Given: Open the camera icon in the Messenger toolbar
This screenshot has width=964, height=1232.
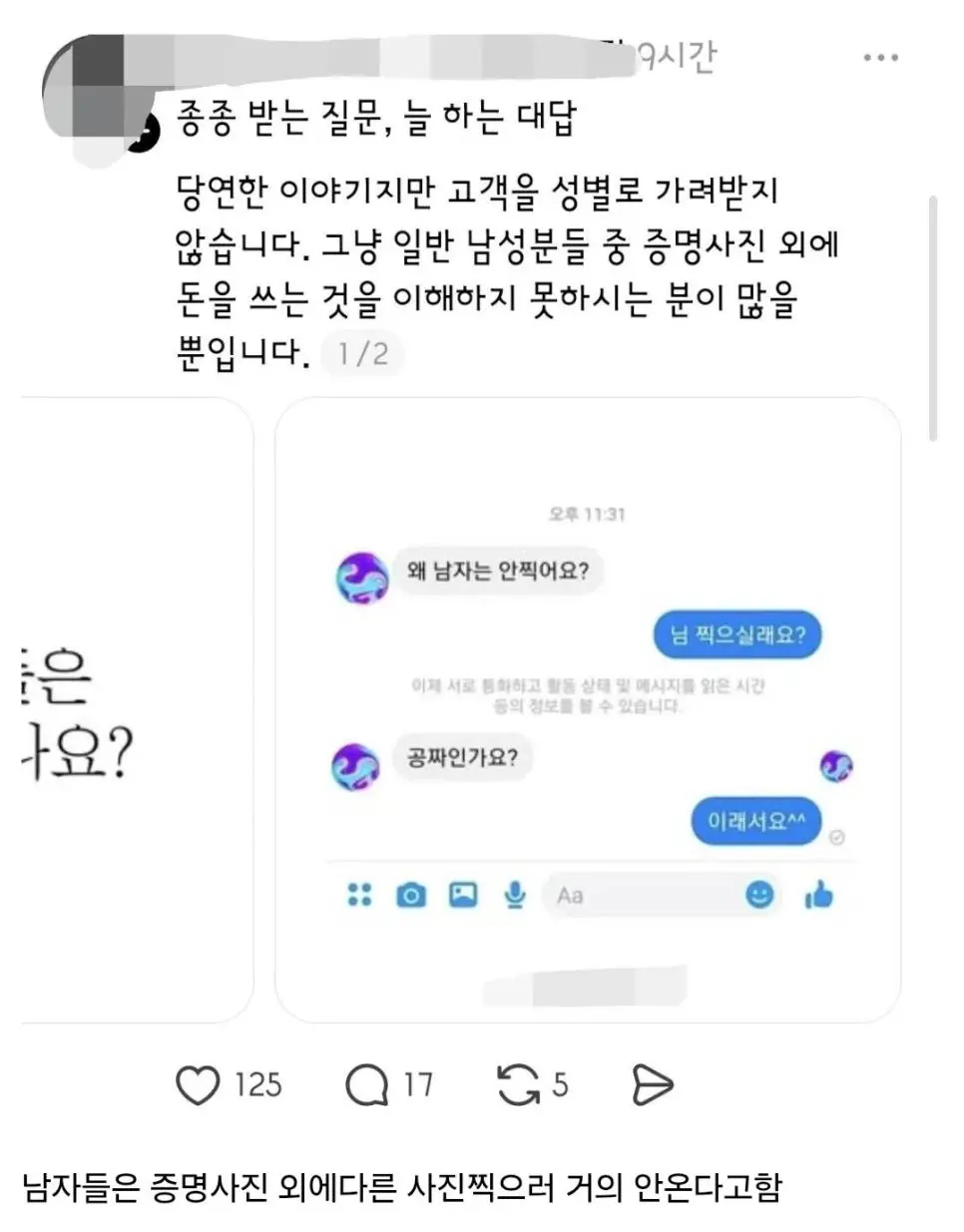Looking at the screenshot, I should coord(412,896).
